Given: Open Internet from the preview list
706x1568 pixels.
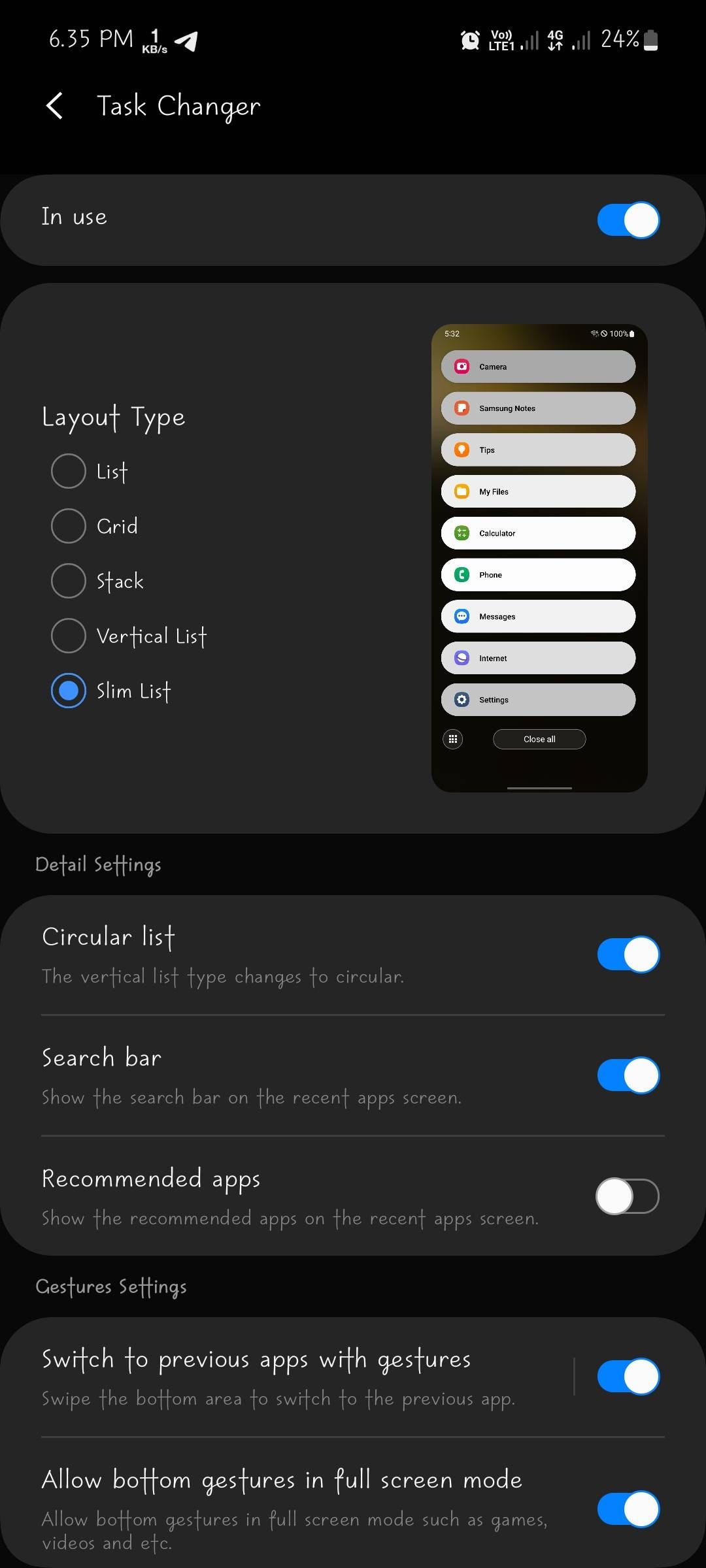Looking at the screenshot, I should click(x=462, y=658).
